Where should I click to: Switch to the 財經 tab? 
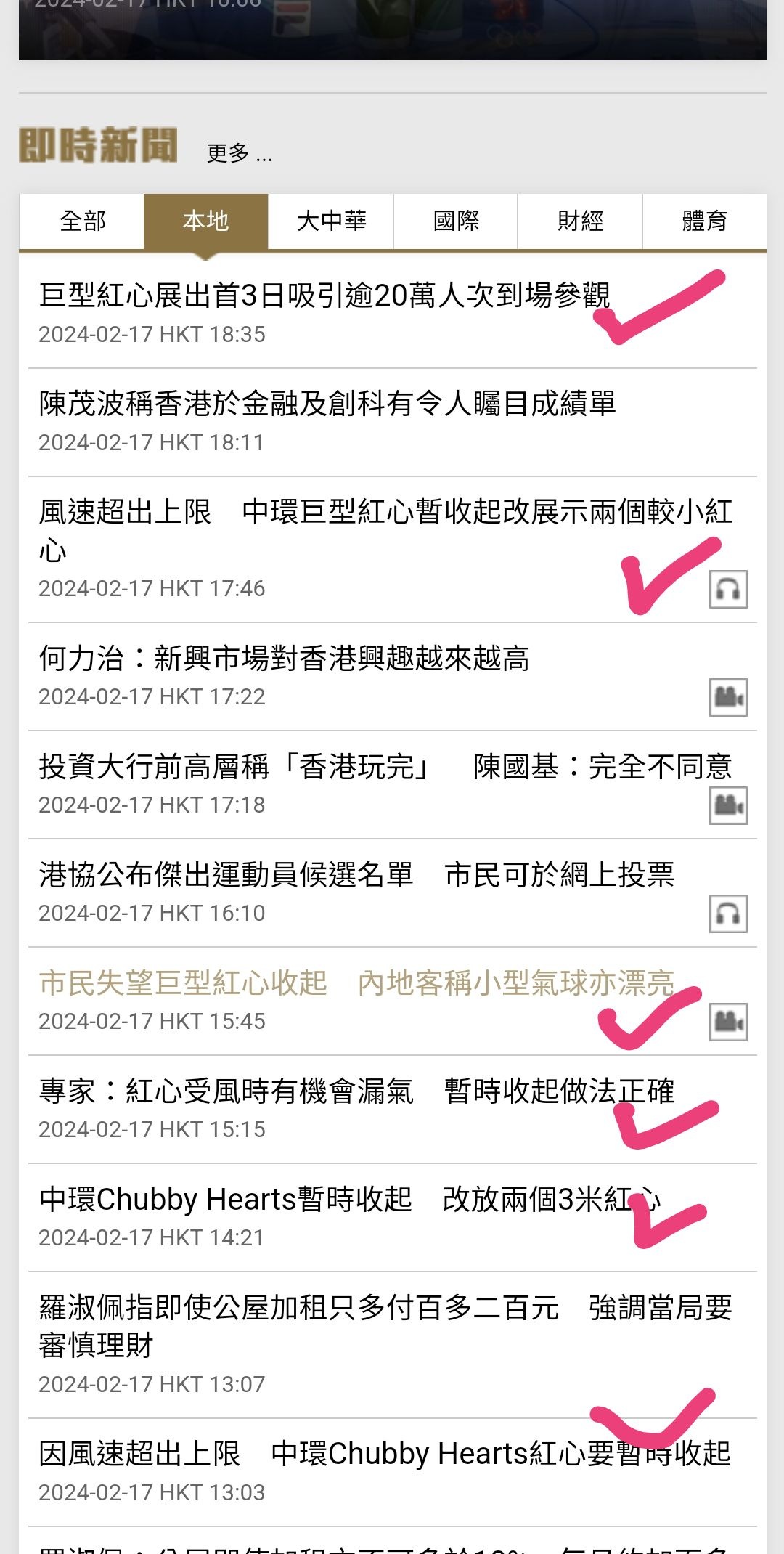pyautogui.click(x=580, y=221)
